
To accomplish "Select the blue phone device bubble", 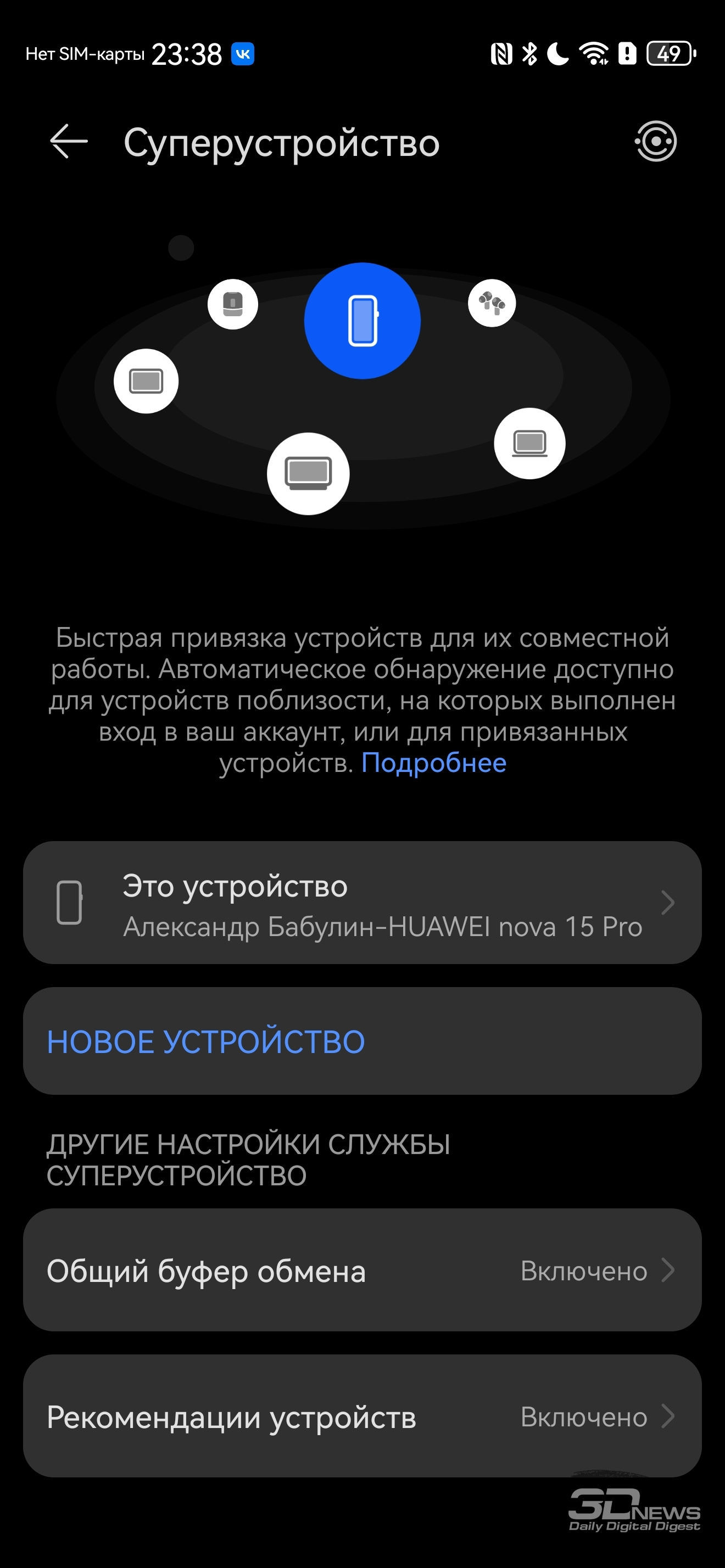I will pyautogui.click(x=362, y=321).
